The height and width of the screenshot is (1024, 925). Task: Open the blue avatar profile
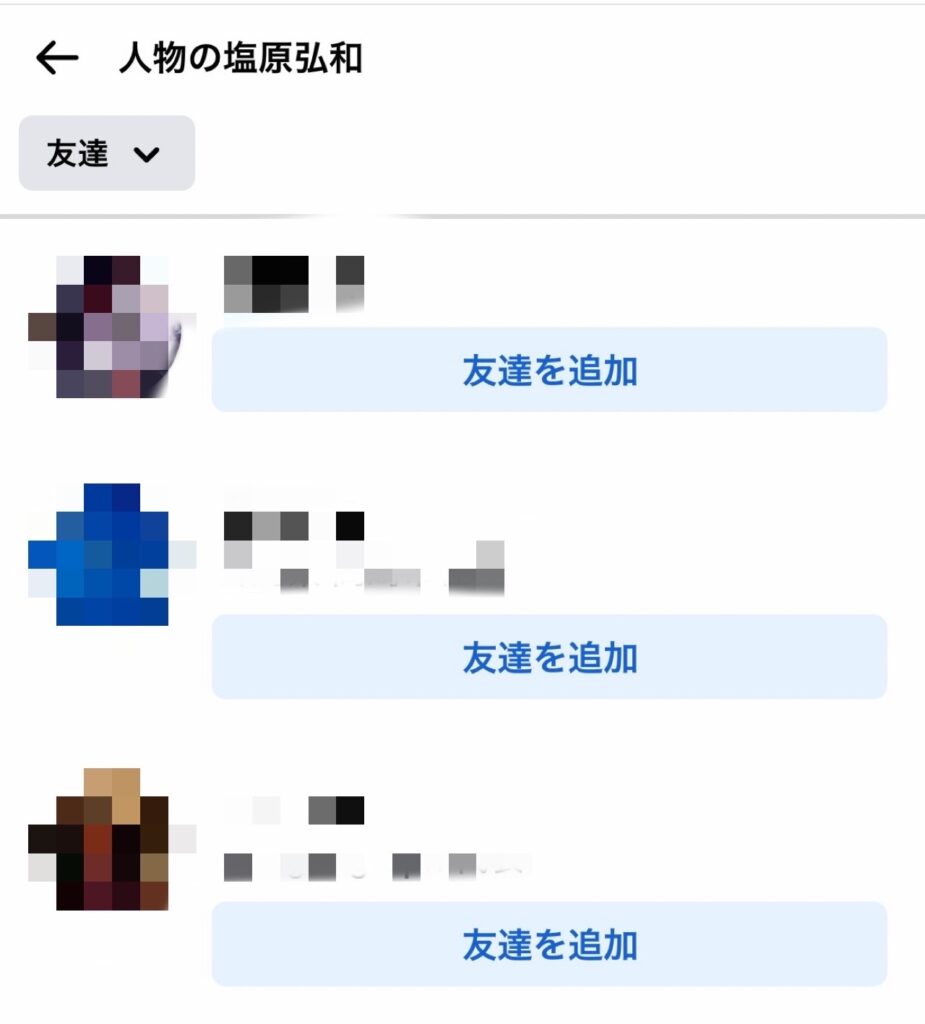111,555
